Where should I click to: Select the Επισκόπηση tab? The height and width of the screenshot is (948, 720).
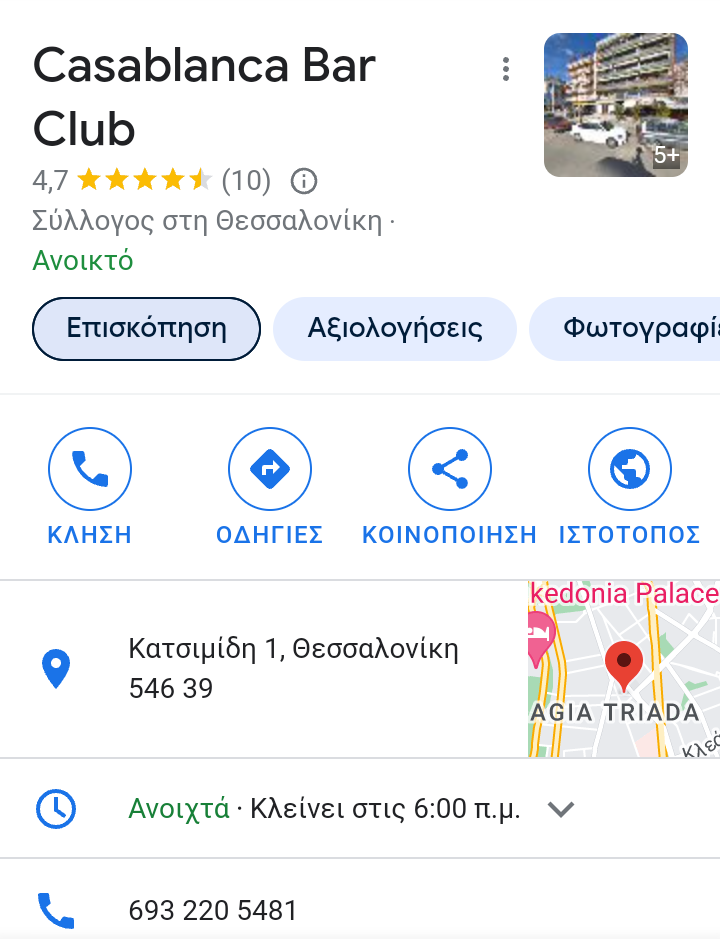click(147, 328)
